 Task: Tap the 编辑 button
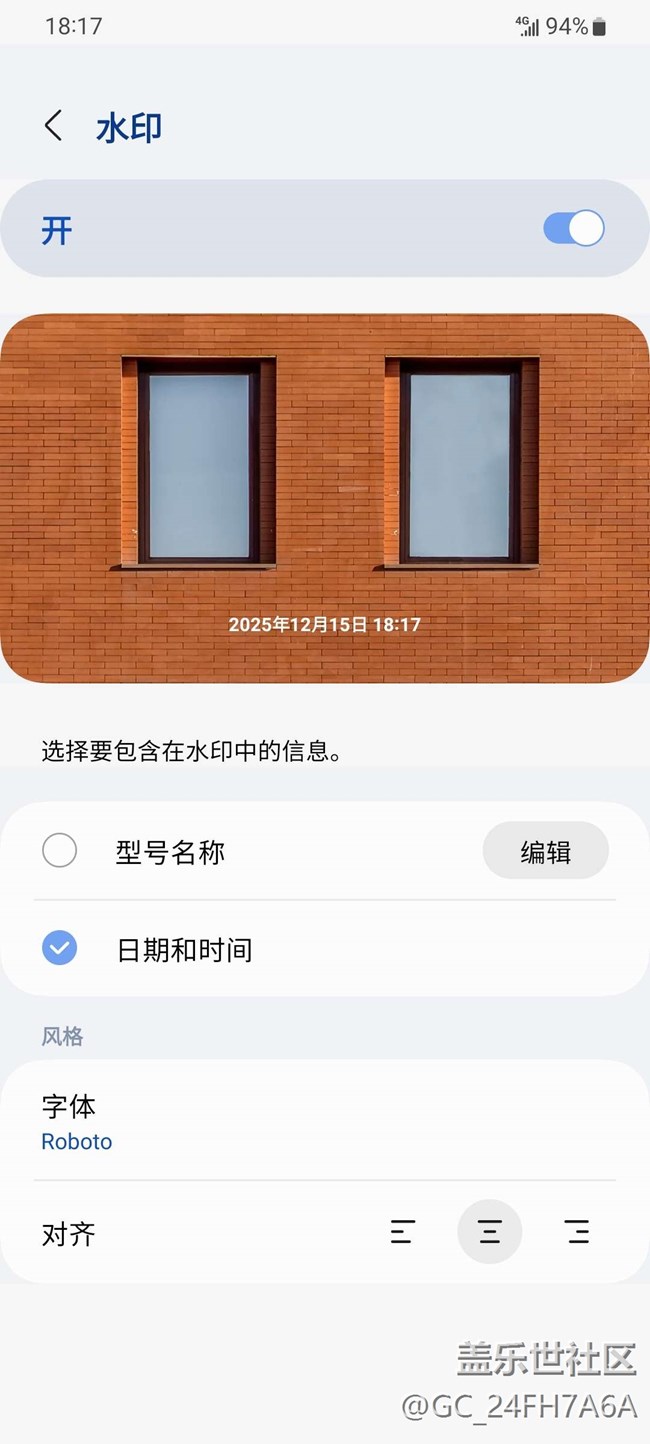point(545,851)
